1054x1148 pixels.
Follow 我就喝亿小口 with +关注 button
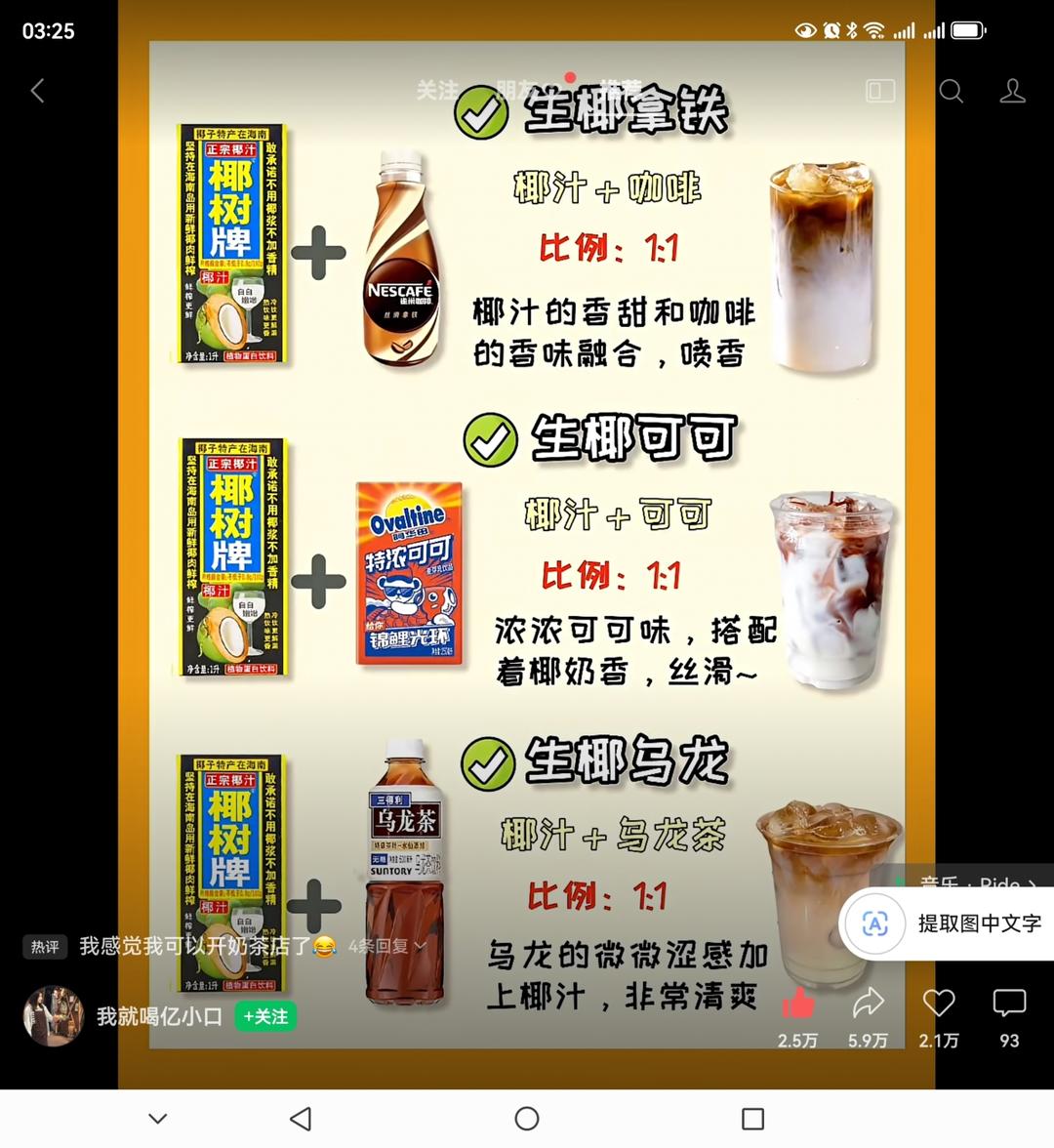click(x=265, y=1016)
